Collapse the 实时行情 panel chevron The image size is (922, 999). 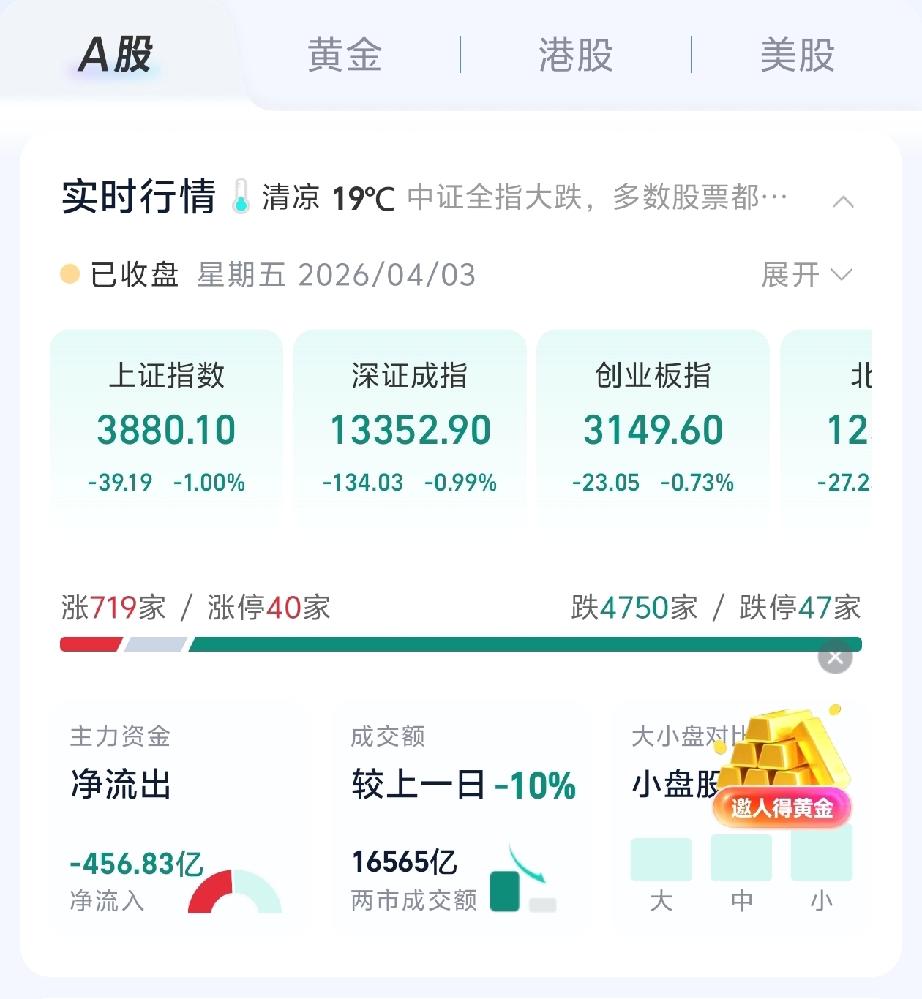(843, 201)
